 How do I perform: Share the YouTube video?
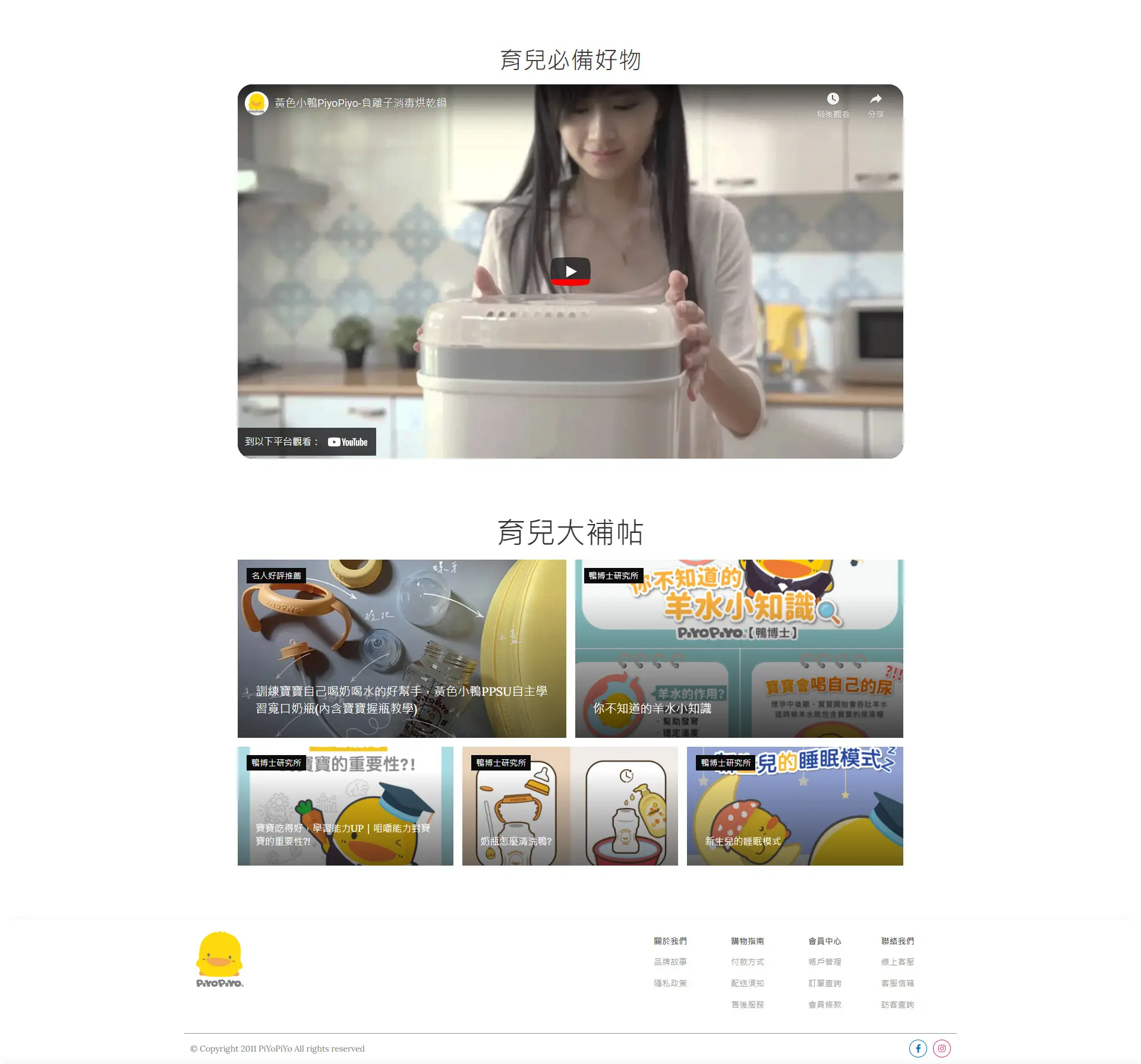(875, 99)
